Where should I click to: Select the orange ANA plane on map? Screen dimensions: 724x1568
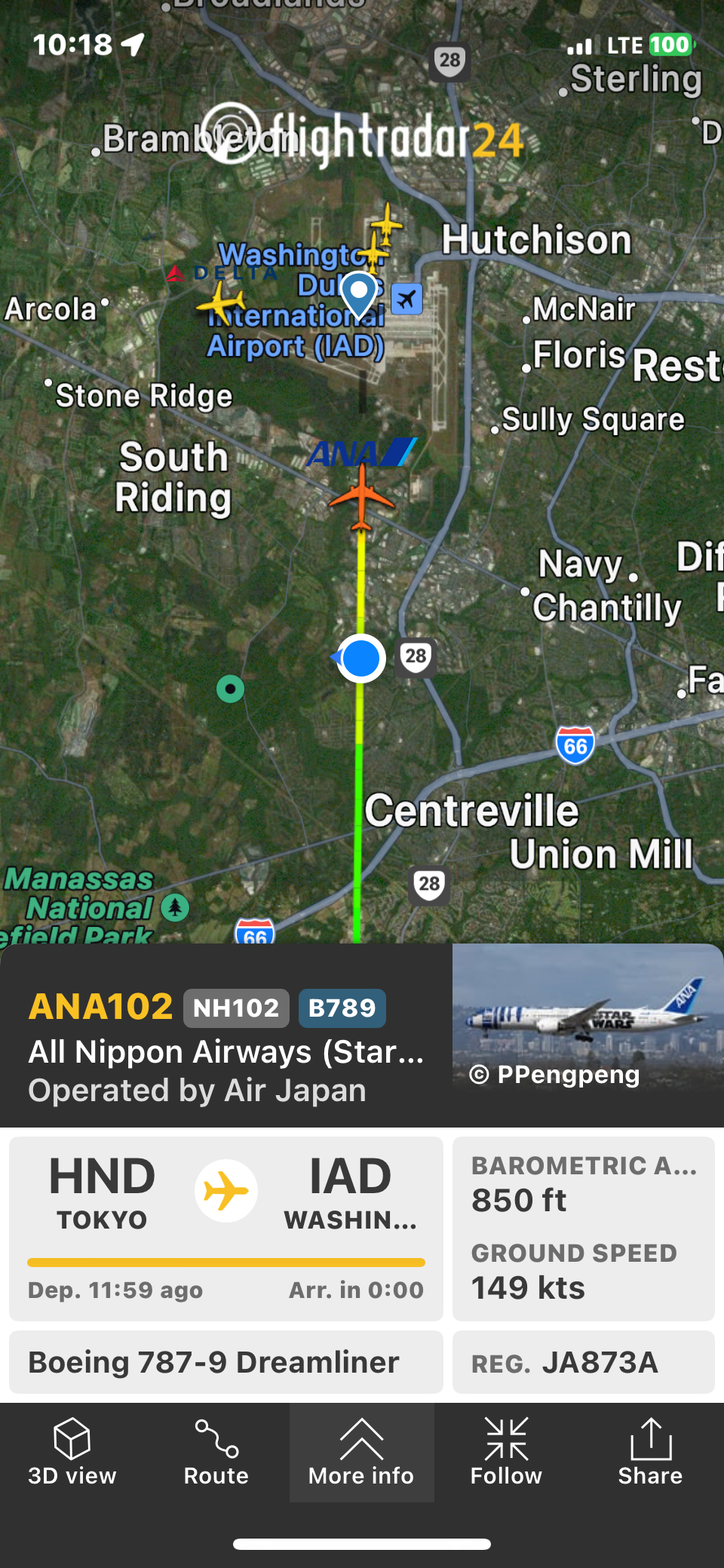tap(362, 496)
